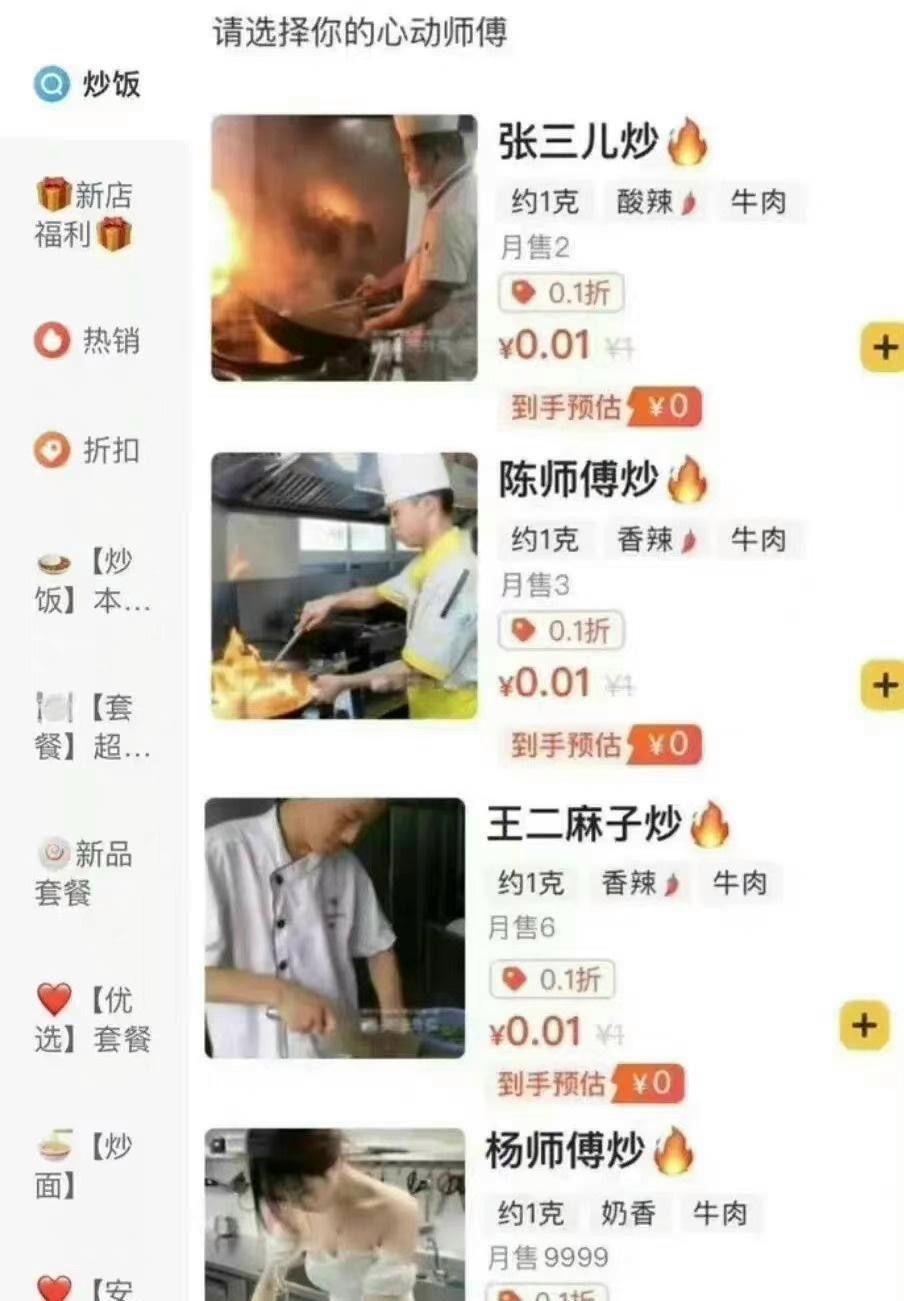
Task: View the 王二麻子炒 dish photo
Action: pos(335,928)
